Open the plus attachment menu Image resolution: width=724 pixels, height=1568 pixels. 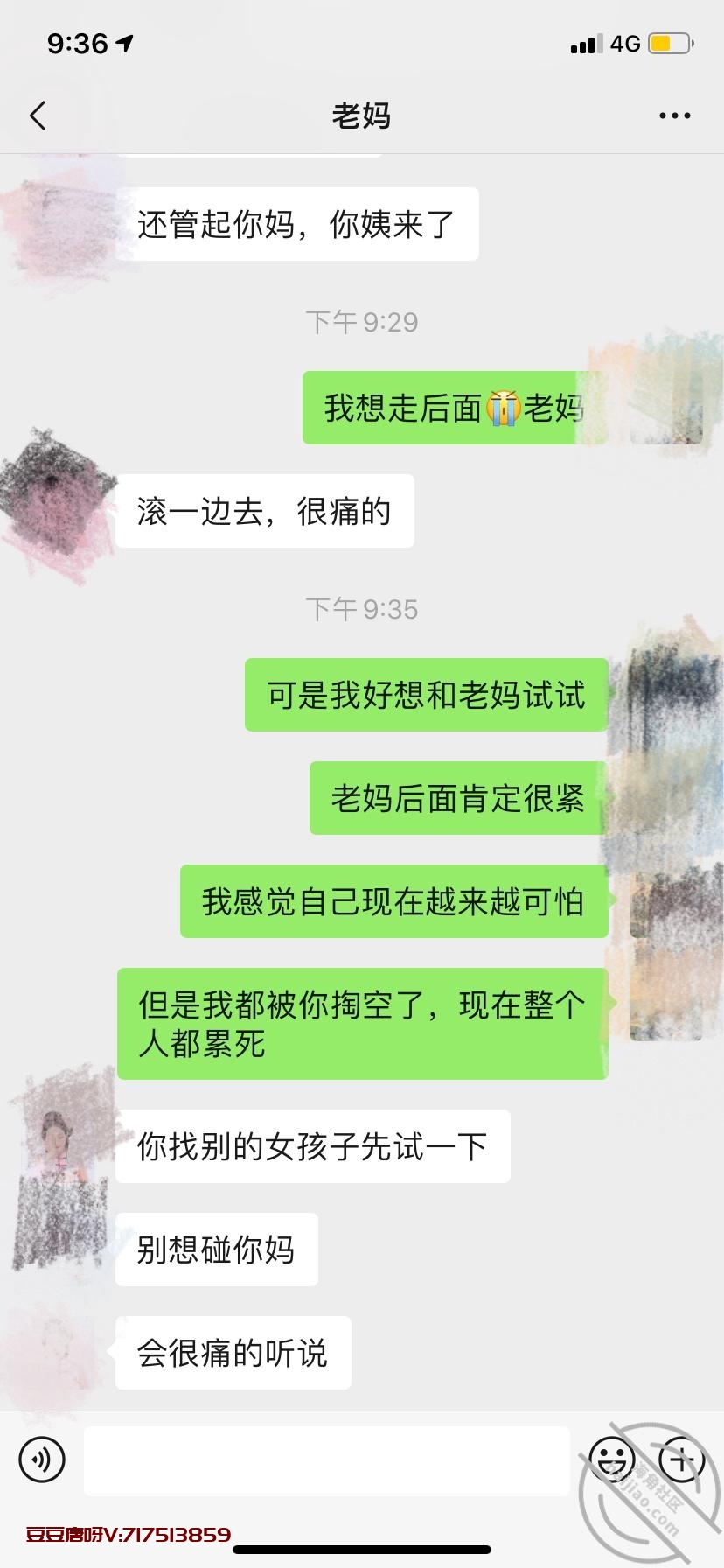[x=682, y=1459]
